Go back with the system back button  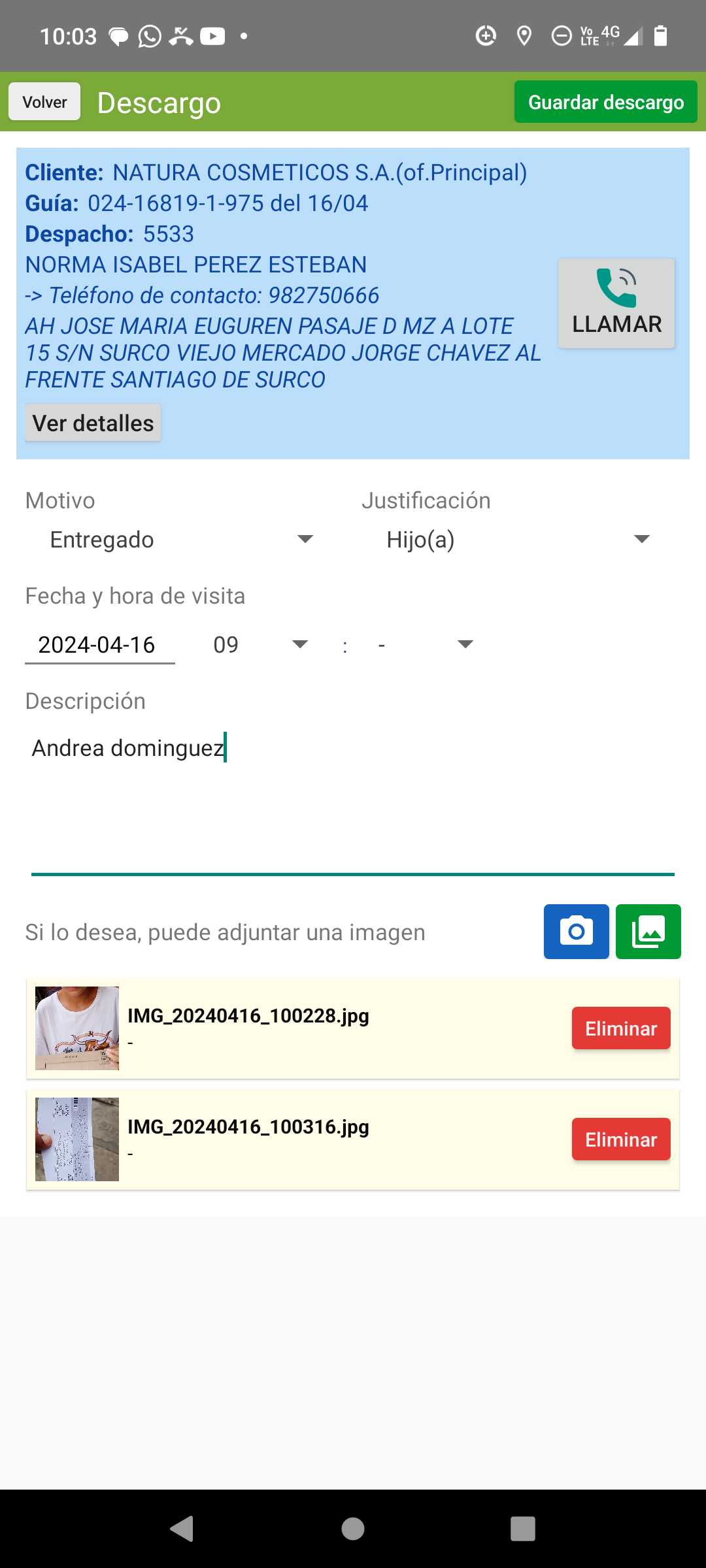pyautogui.click(x=182, y=1529)
